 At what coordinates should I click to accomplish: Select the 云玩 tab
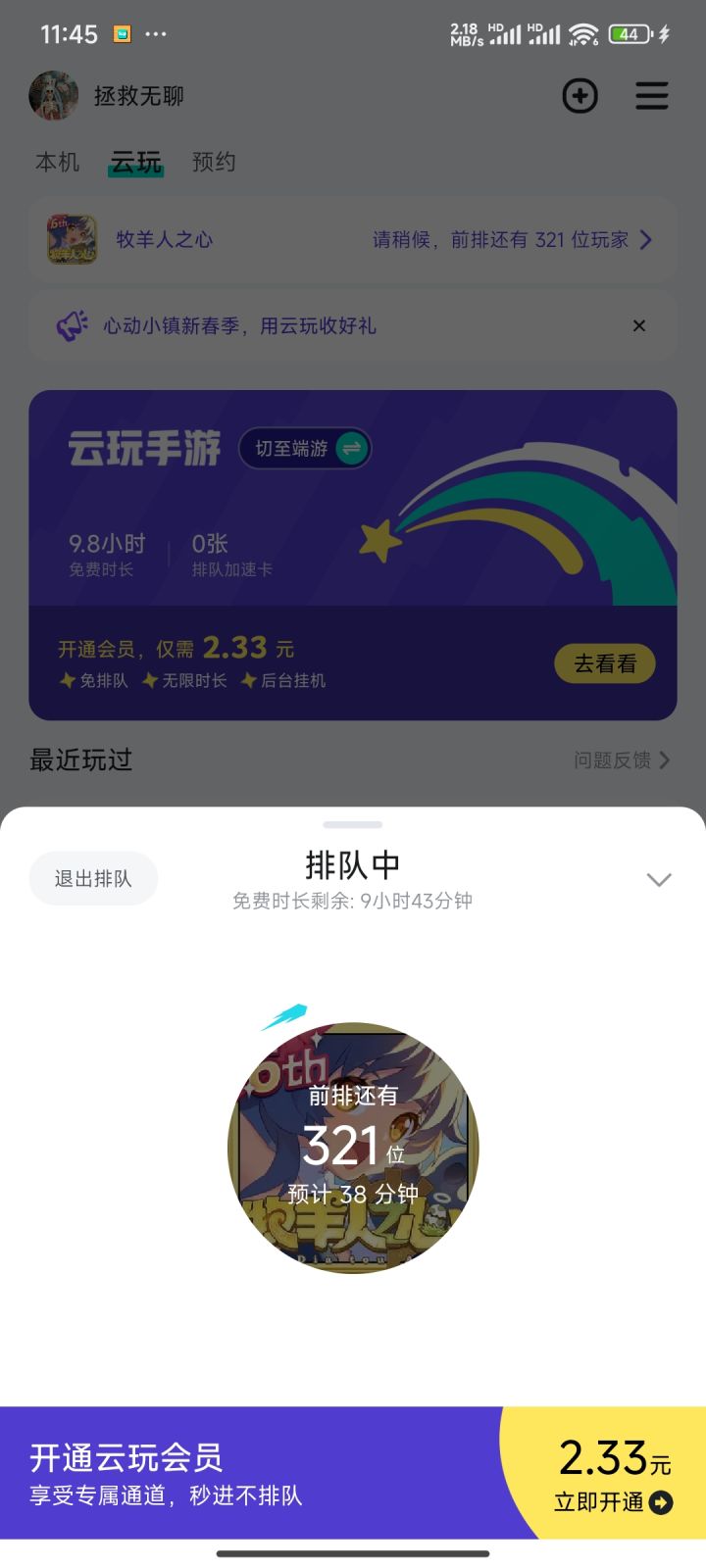(x=136, y=162)
